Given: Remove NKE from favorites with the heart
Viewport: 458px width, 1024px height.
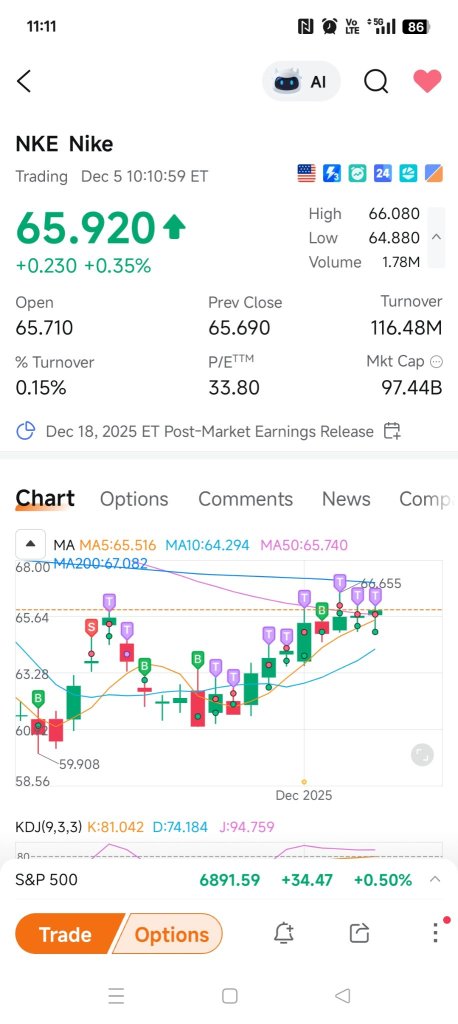Looking at the screenshot, I should tap(427, 81).
